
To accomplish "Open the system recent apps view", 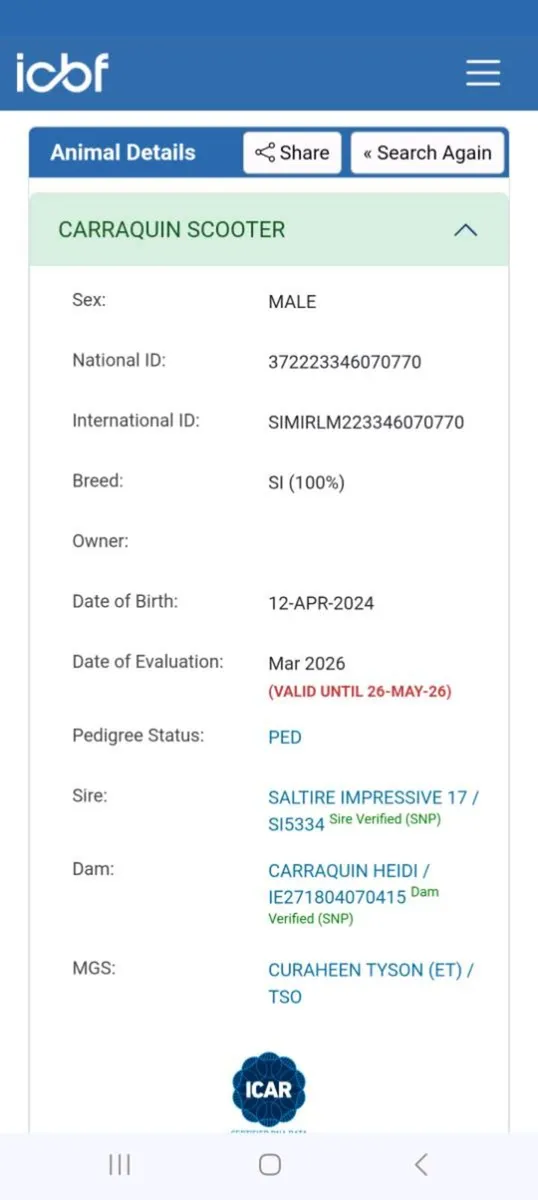I will pos(119,1164).
